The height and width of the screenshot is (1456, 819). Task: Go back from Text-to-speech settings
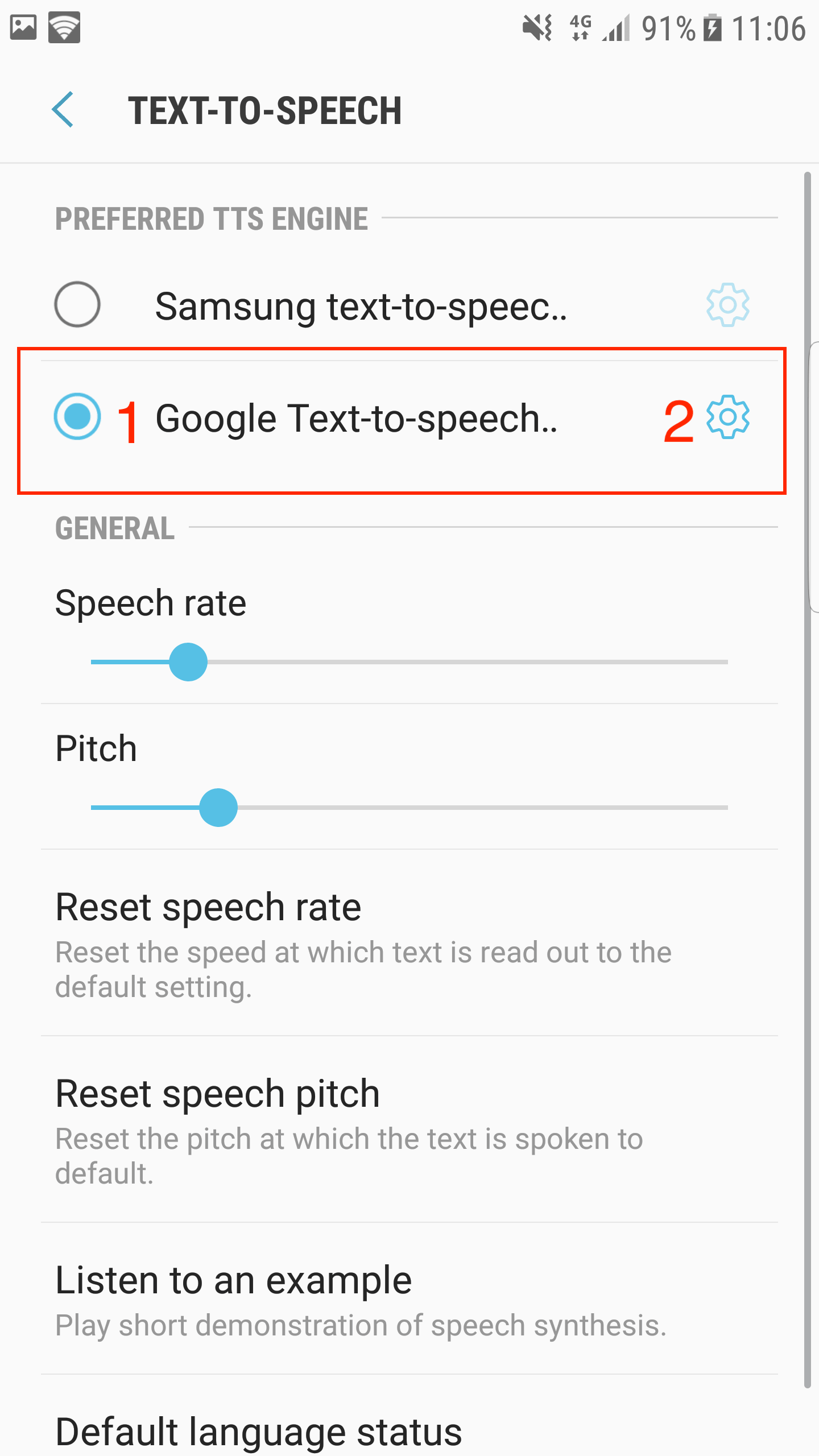tap(63, 110)
